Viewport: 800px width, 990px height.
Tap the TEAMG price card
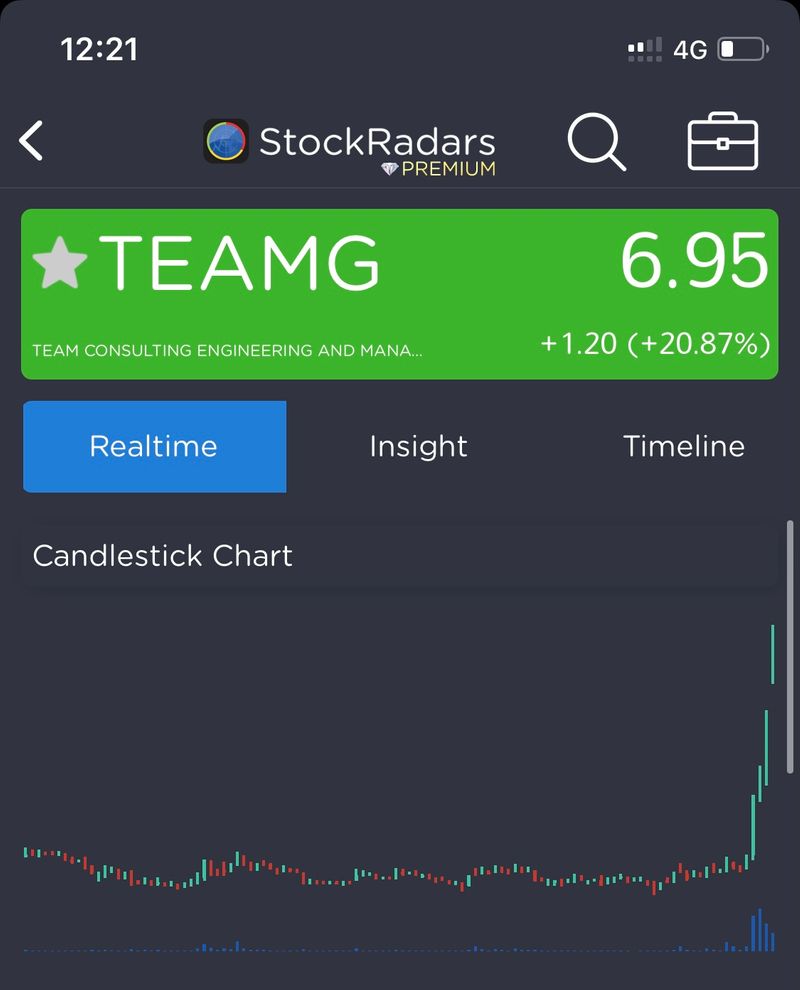[400, 290]
